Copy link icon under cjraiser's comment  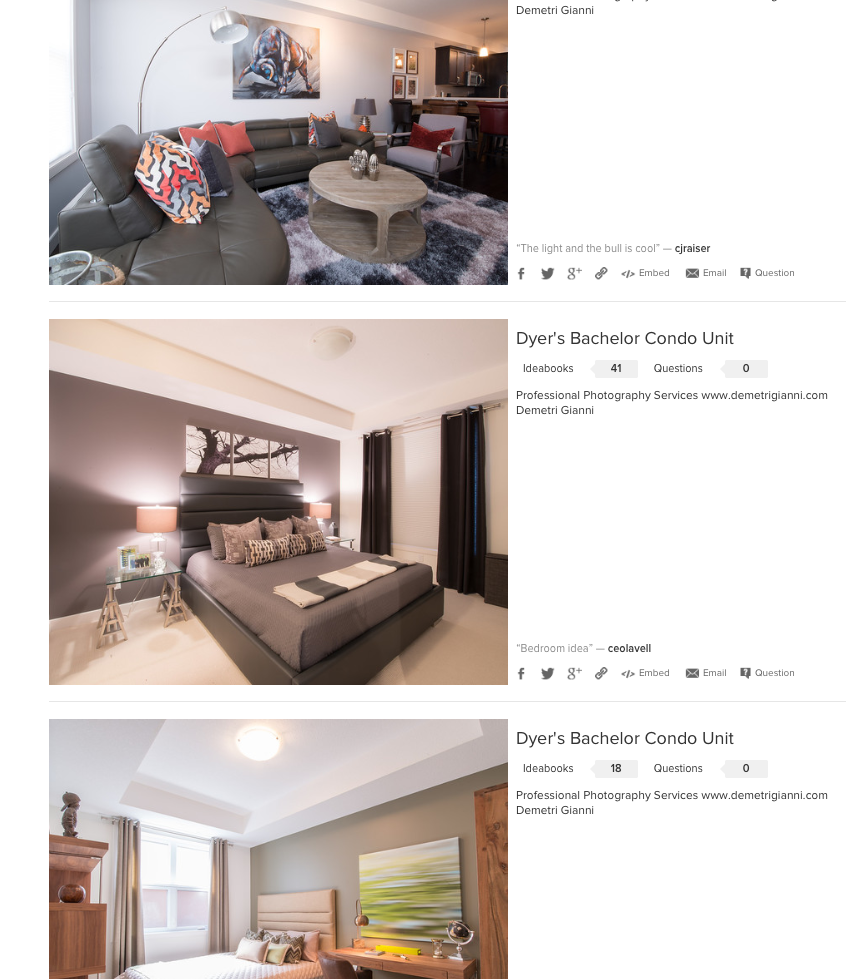[x=601, y=273]
